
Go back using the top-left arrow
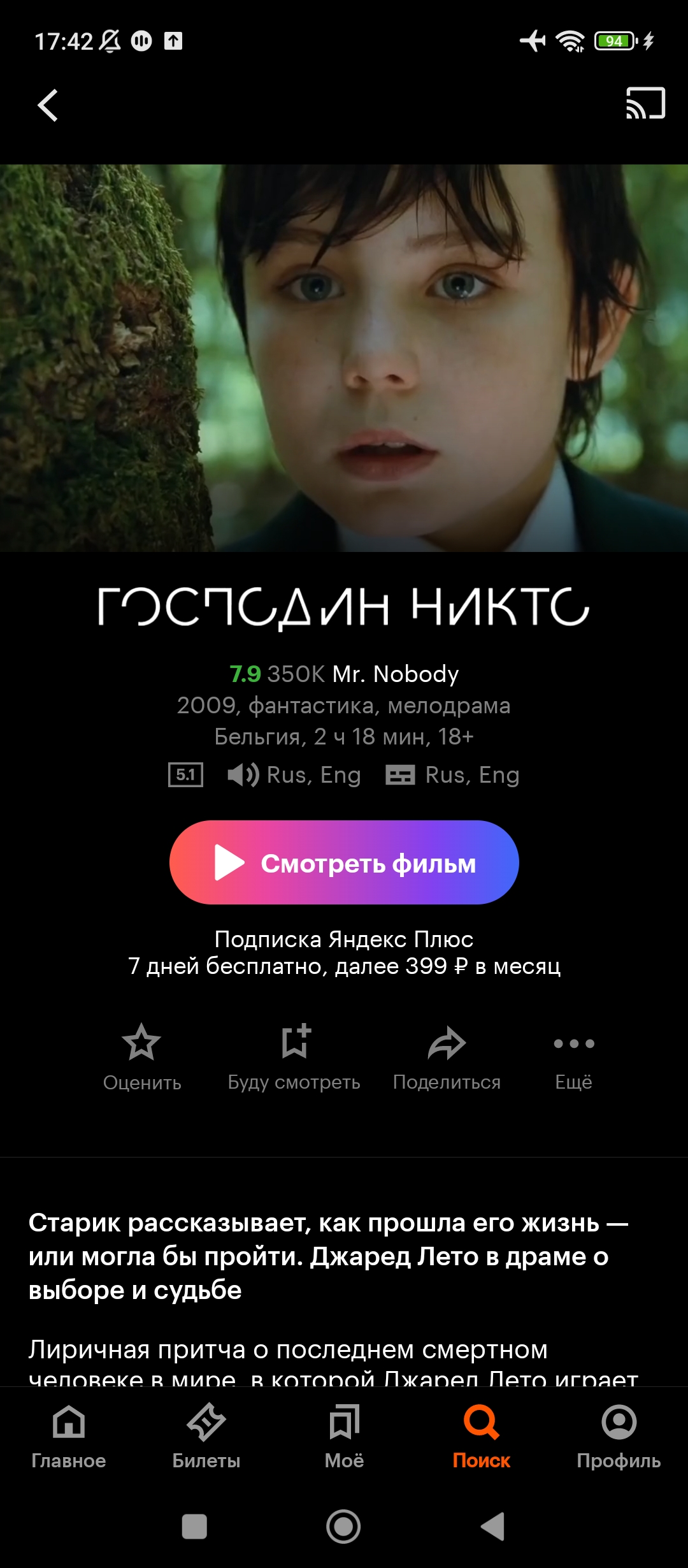(x=48, y=105)
